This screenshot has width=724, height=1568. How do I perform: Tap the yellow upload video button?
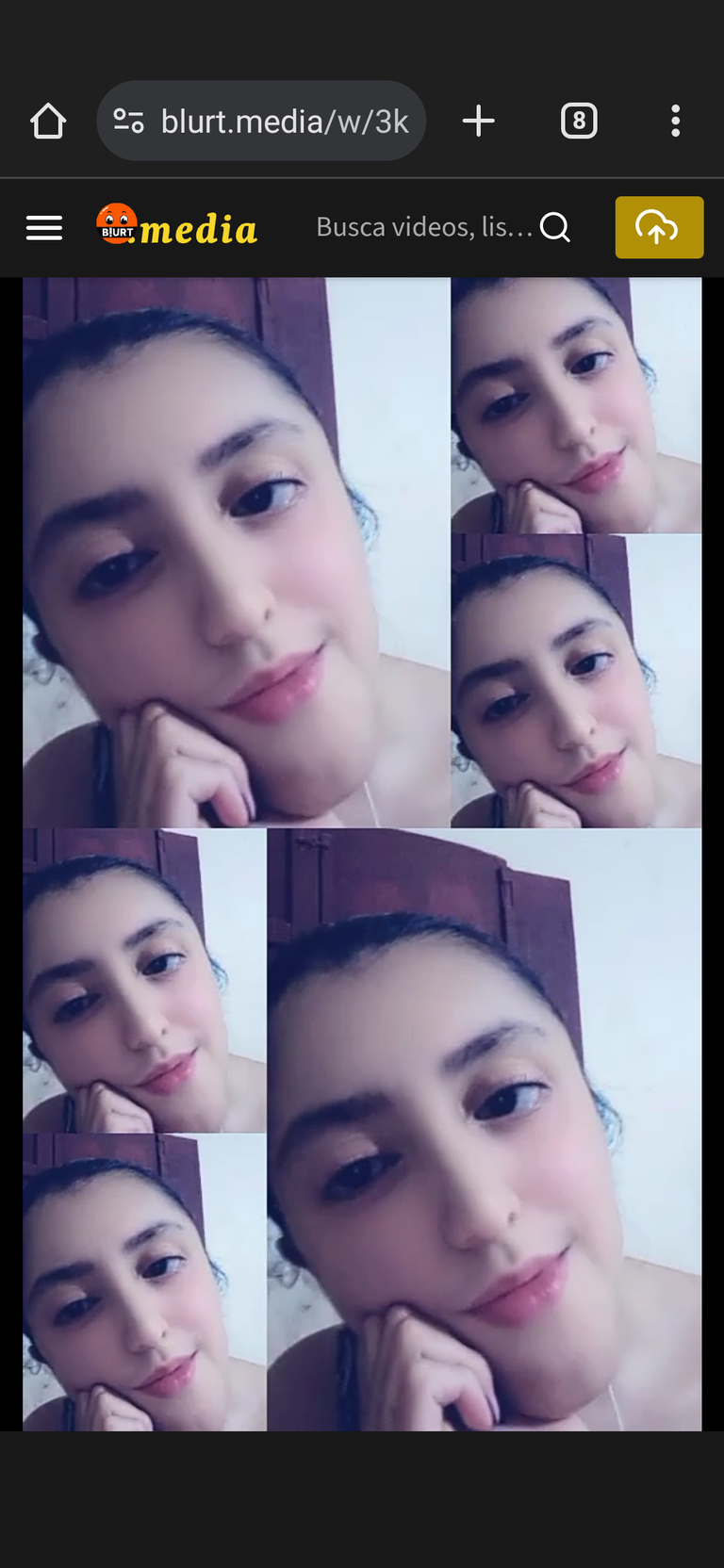(659, 227)
